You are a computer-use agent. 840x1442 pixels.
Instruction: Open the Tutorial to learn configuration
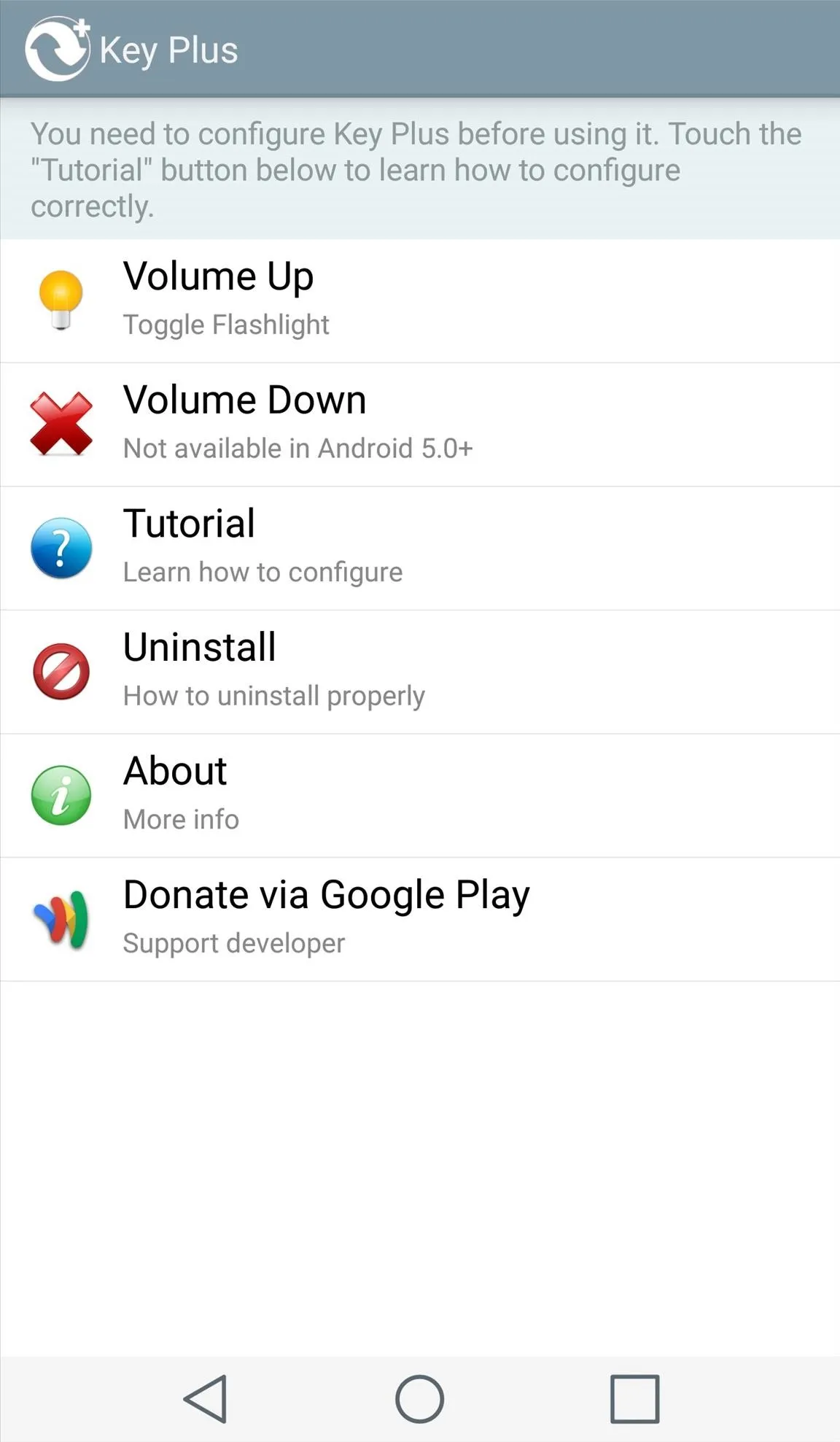click(x=420, y=548)
